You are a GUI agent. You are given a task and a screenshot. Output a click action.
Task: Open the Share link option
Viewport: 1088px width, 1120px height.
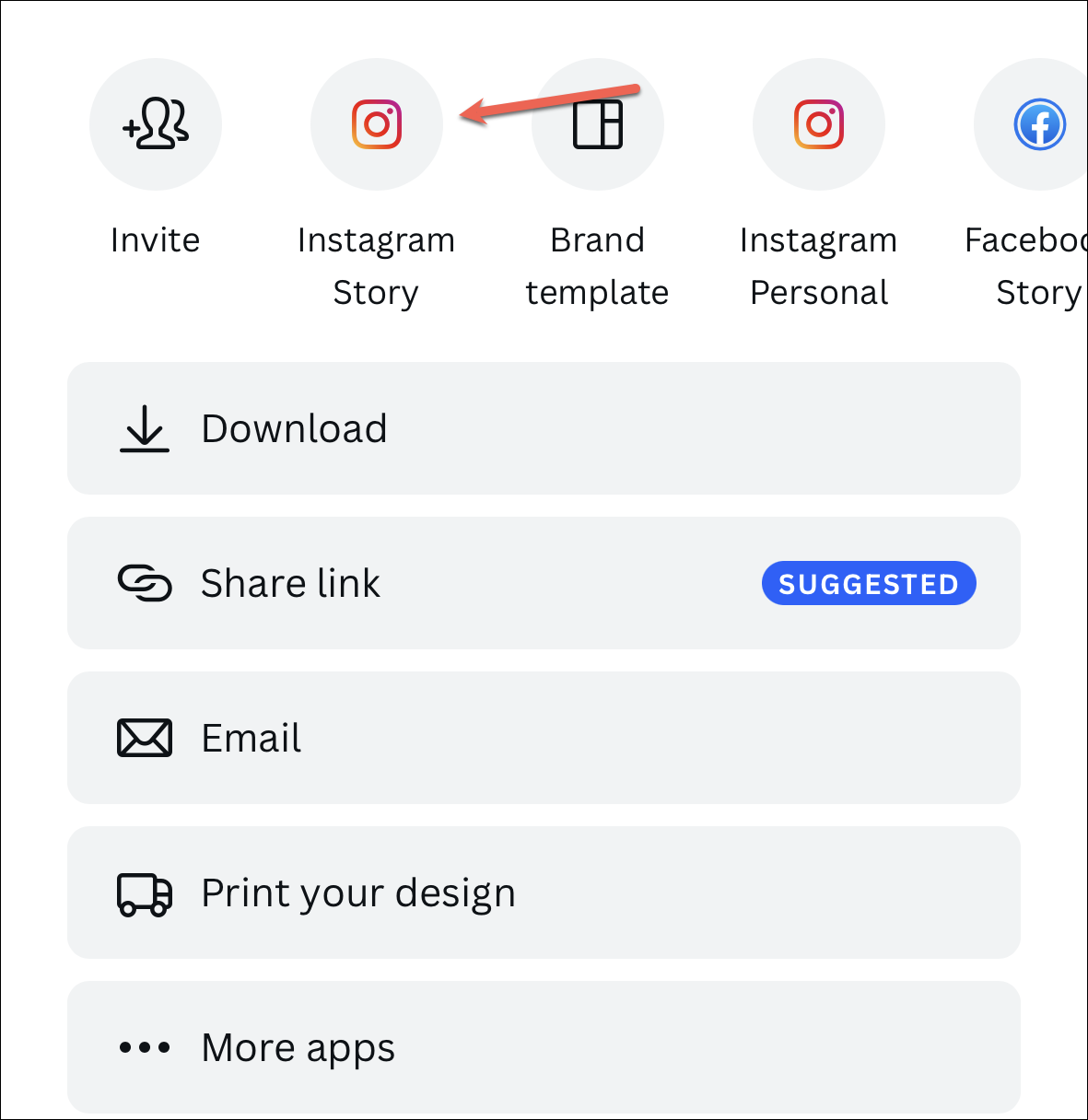544,583
